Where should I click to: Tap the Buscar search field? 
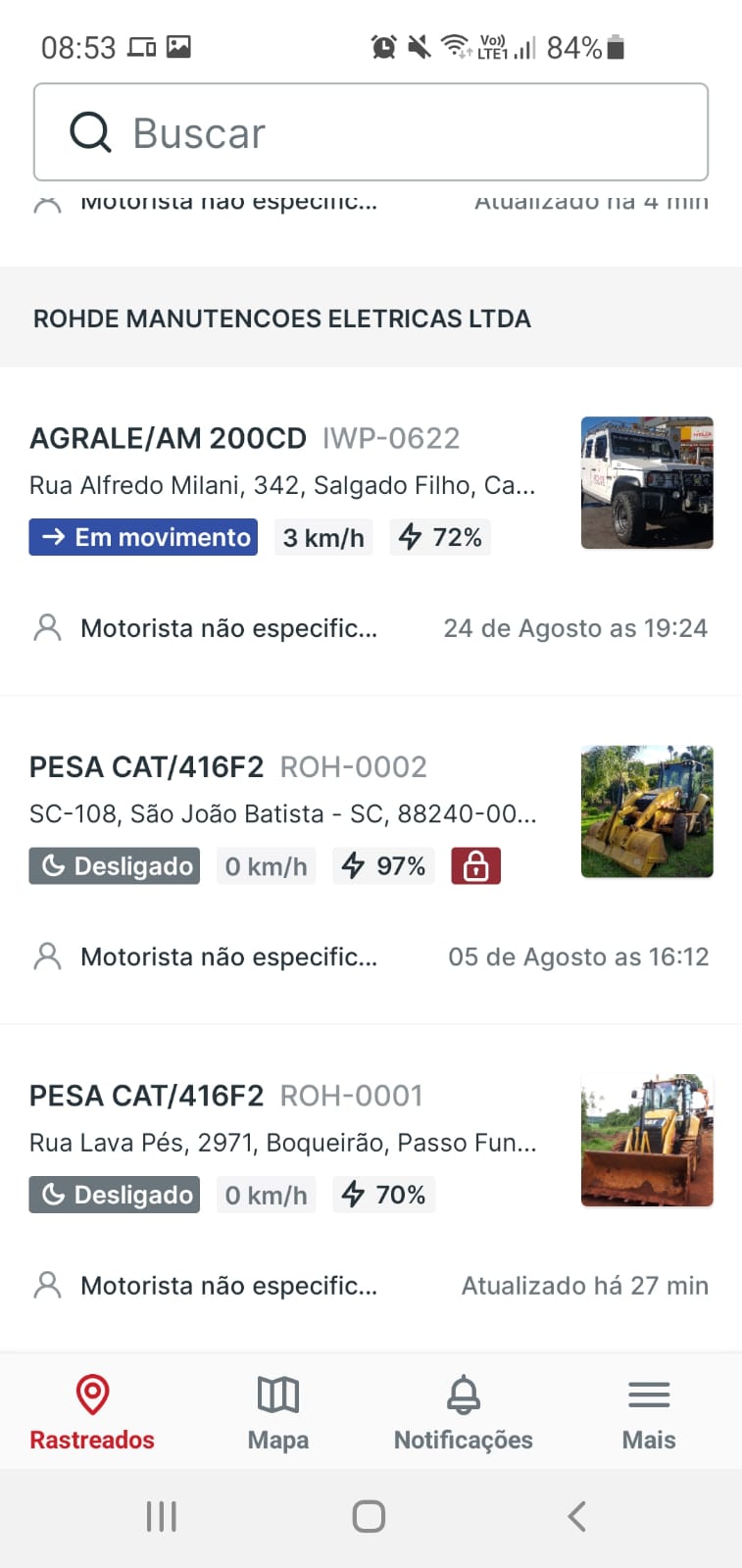[x=371, y=132]
